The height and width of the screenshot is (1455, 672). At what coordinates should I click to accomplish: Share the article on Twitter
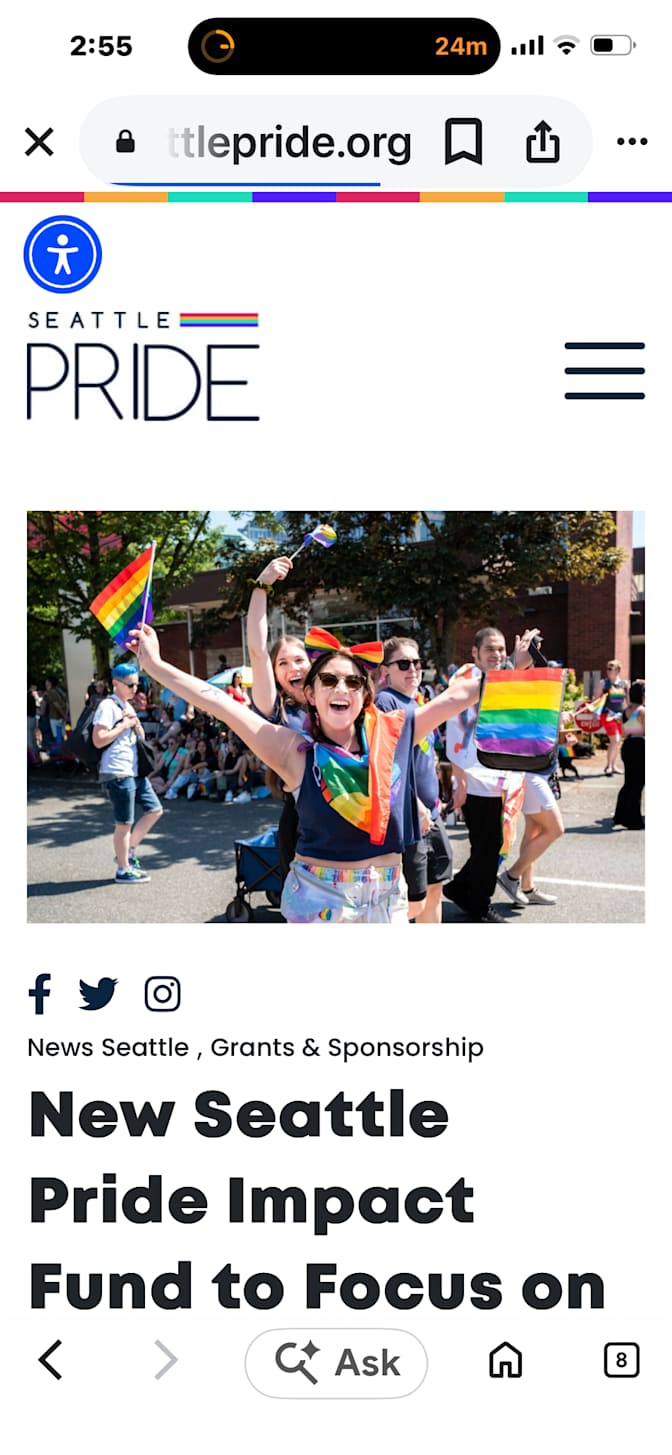point(98,994)
